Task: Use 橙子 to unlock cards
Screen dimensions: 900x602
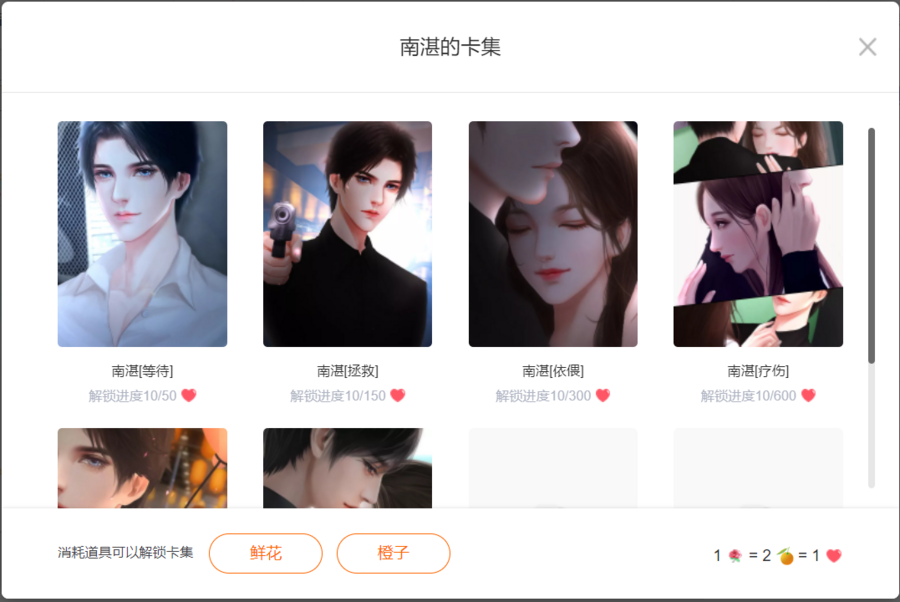Action: pyautogui.click(x=393, y=553)
